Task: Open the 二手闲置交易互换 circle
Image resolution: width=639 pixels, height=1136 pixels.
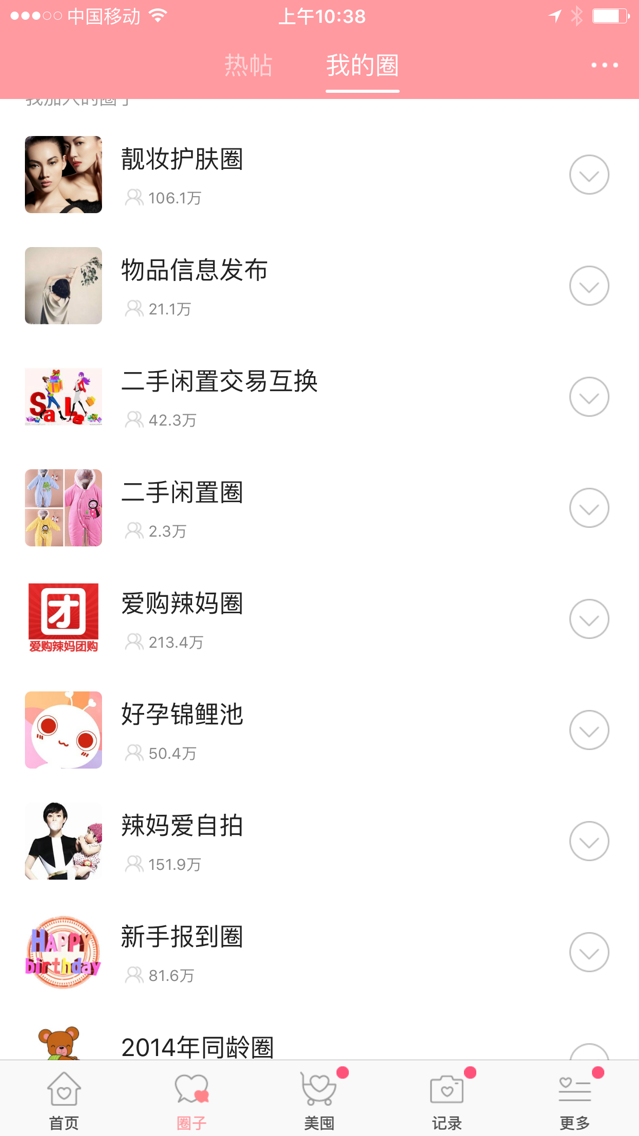Action: (x=219, y=382)
